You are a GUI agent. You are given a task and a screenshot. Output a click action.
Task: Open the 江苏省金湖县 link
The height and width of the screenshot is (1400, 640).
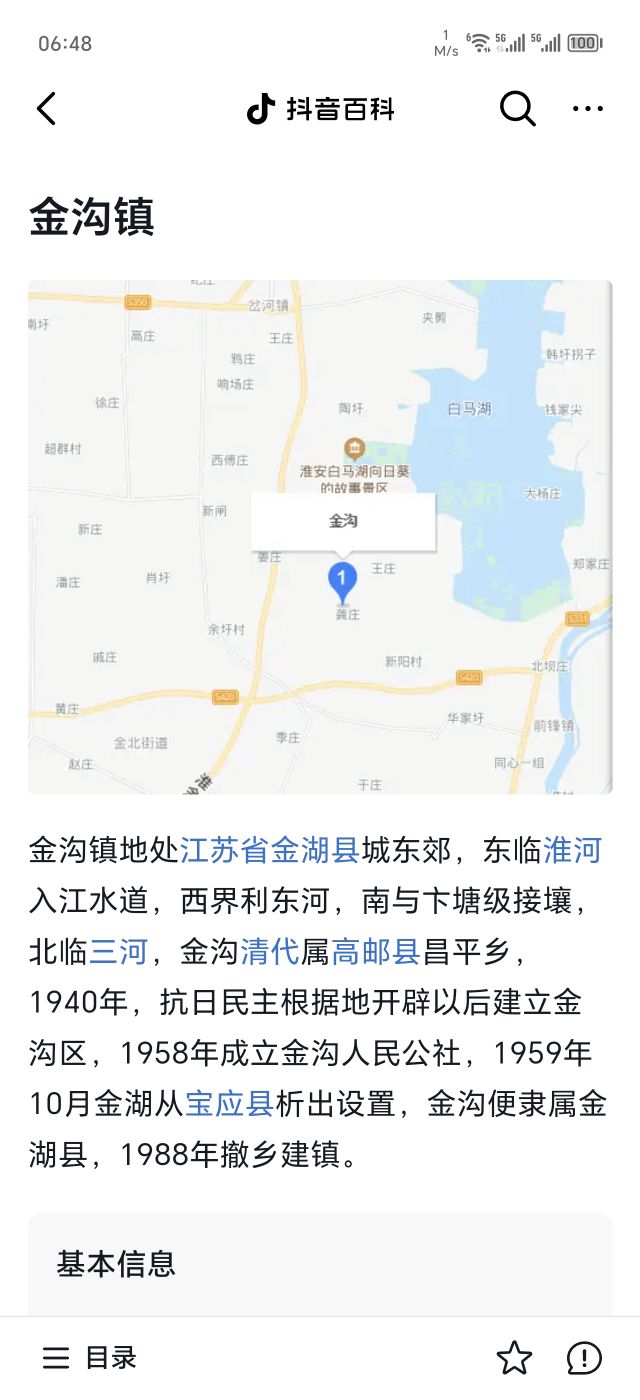tap(269, 851)
